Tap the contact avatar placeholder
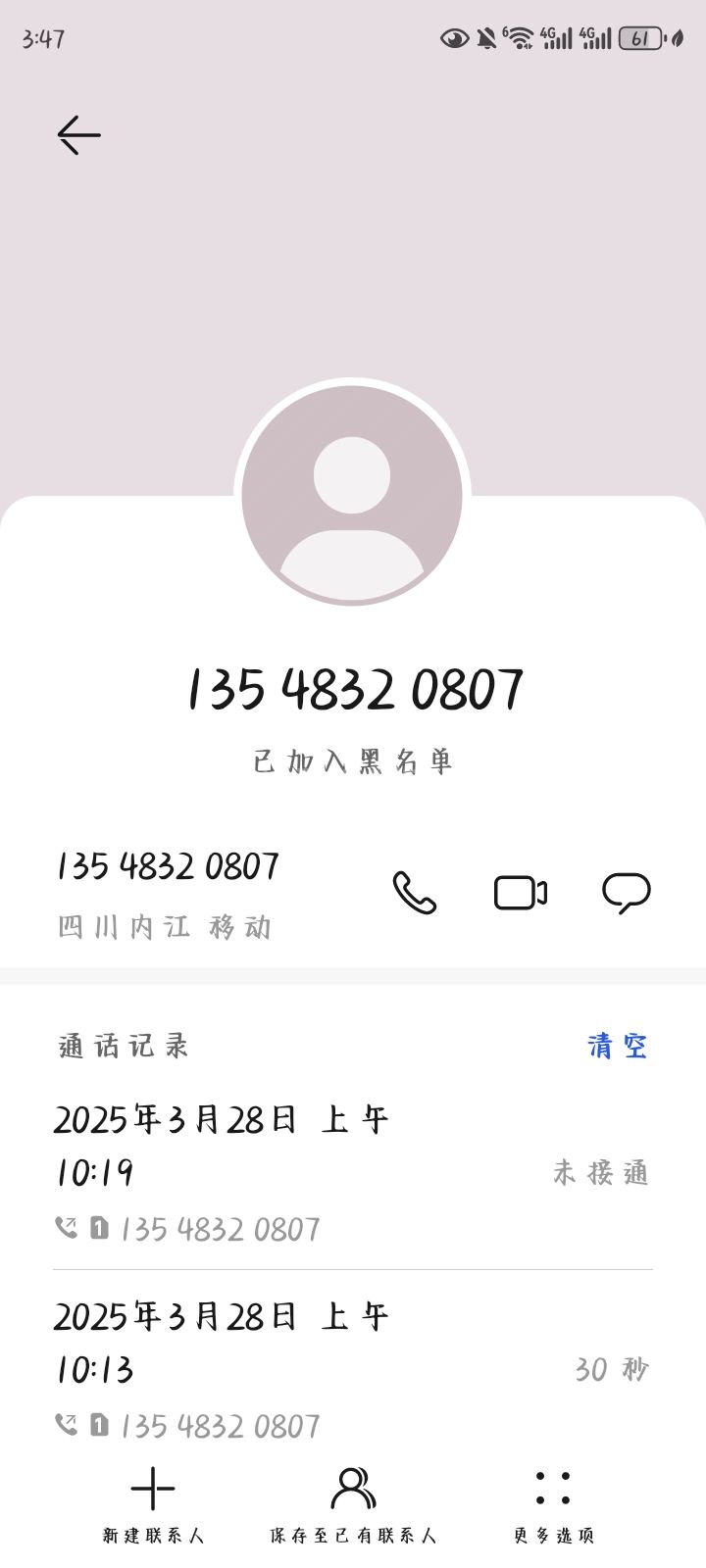 click(x=352, y=495)
